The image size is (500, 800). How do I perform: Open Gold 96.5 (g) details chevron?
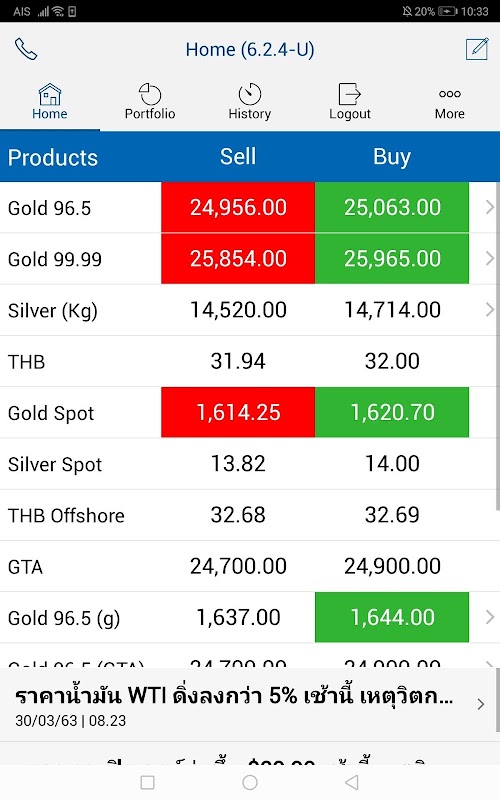point(490,617)
